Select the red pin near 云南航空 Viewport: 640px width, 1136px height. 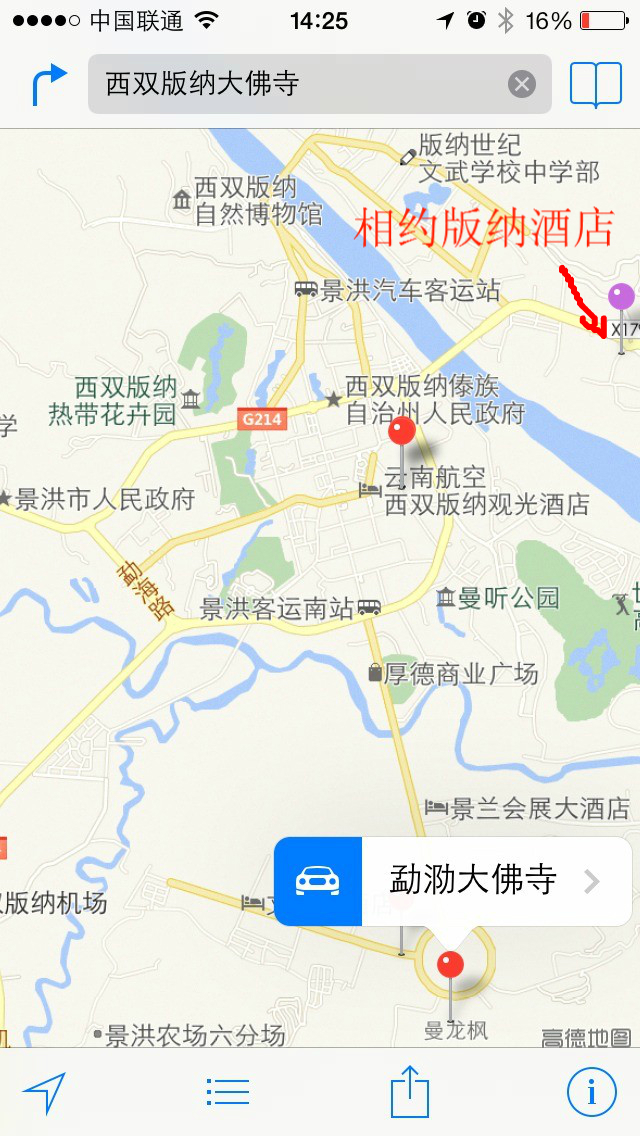[402, 432]
